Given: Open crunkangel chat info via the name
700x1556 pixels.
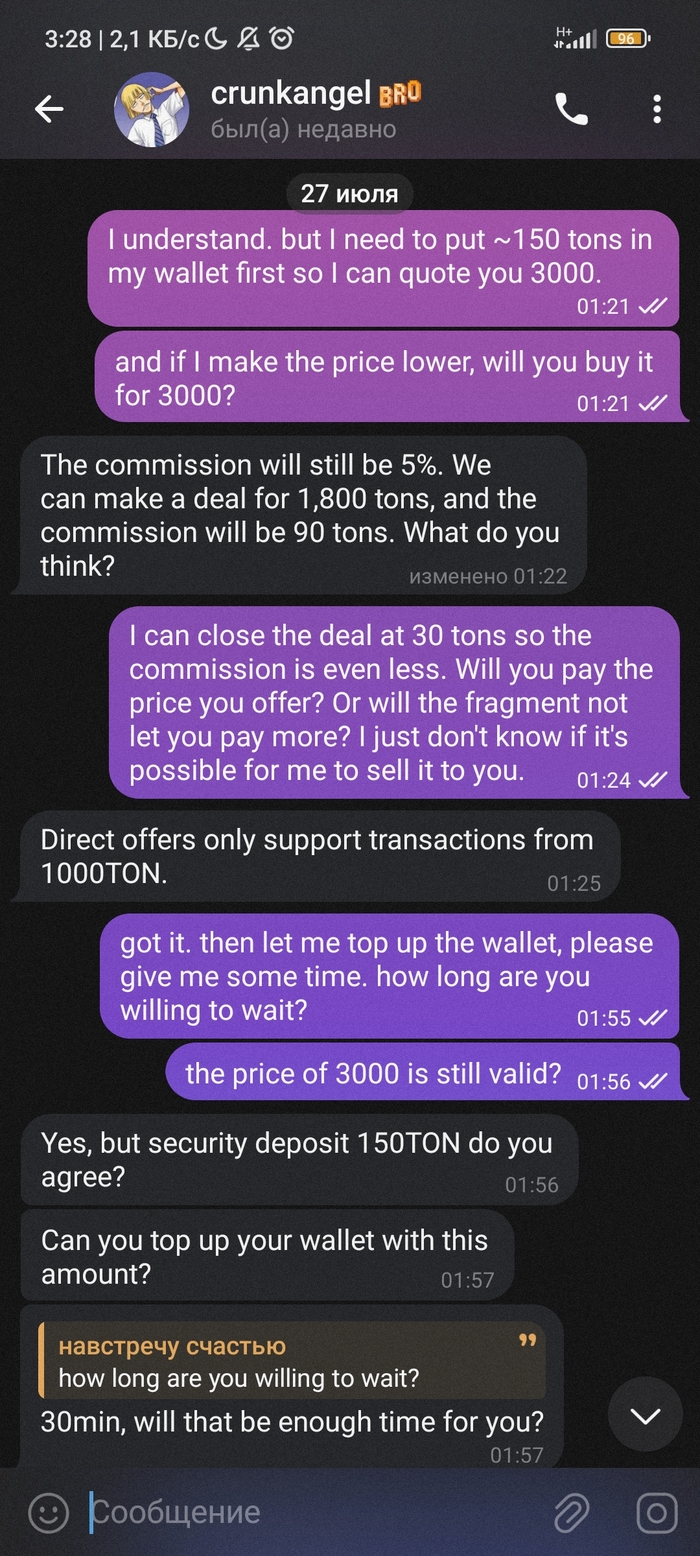Looking at the screenshot, I should click(290, 95).
